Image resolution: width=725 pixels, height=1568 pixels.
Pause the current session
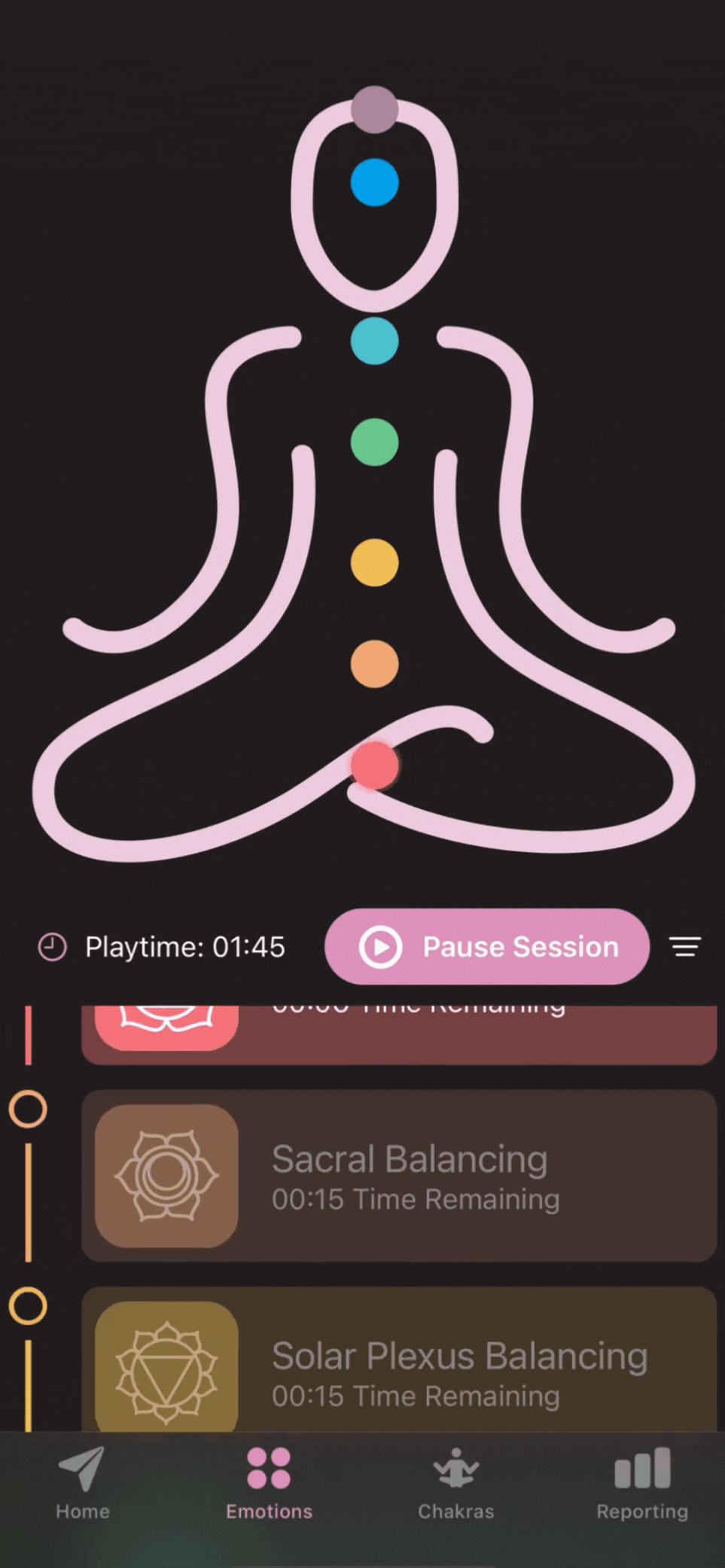(486, 946)
